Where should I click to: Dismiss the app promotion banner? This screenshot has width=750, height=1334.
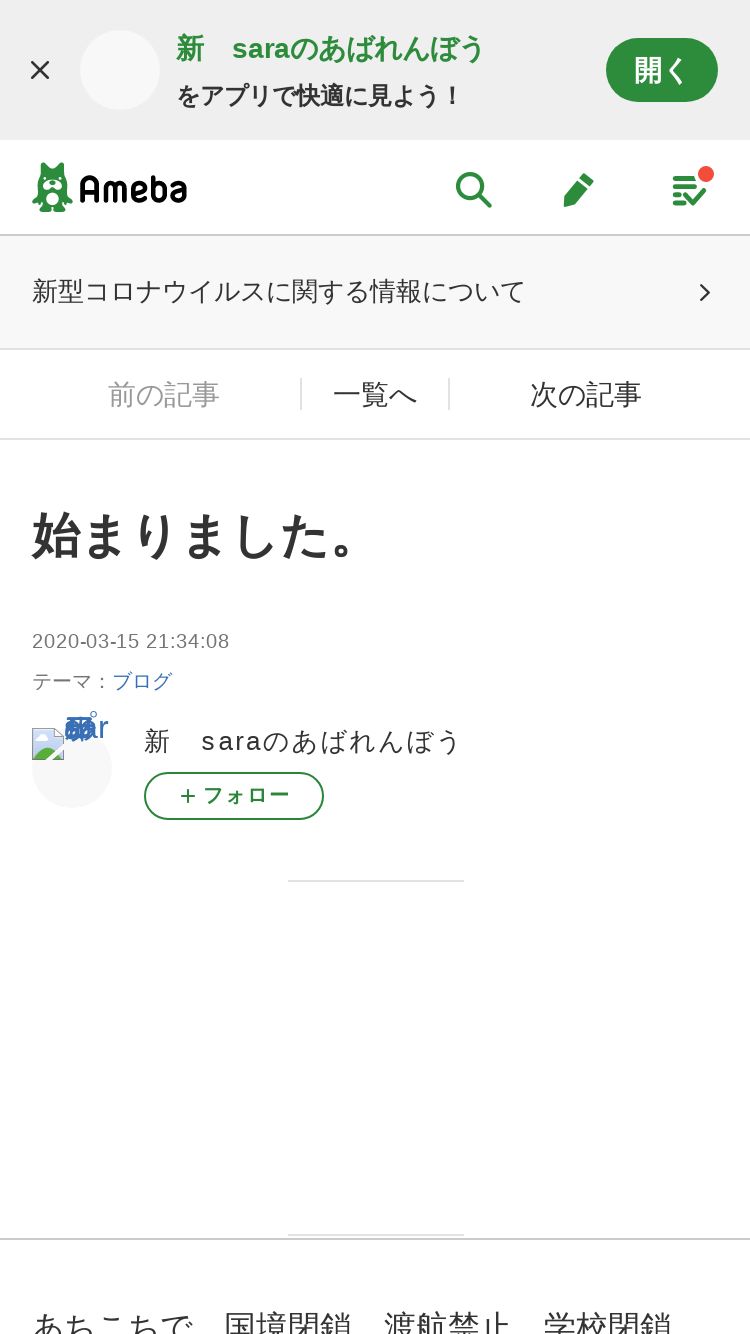click(x=40, y=70)
